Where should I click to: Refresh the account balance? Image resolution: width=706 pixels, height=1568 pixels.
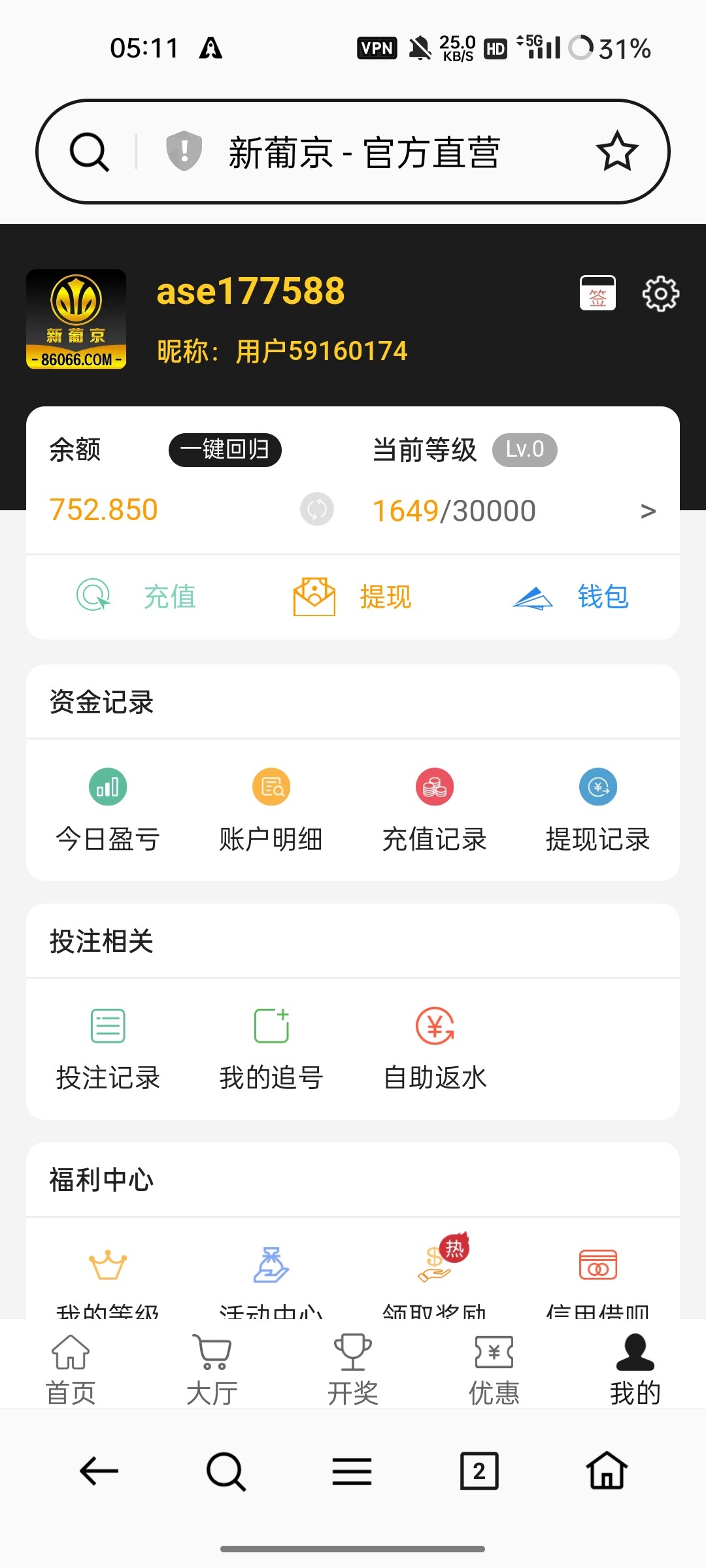click(317, 510)
